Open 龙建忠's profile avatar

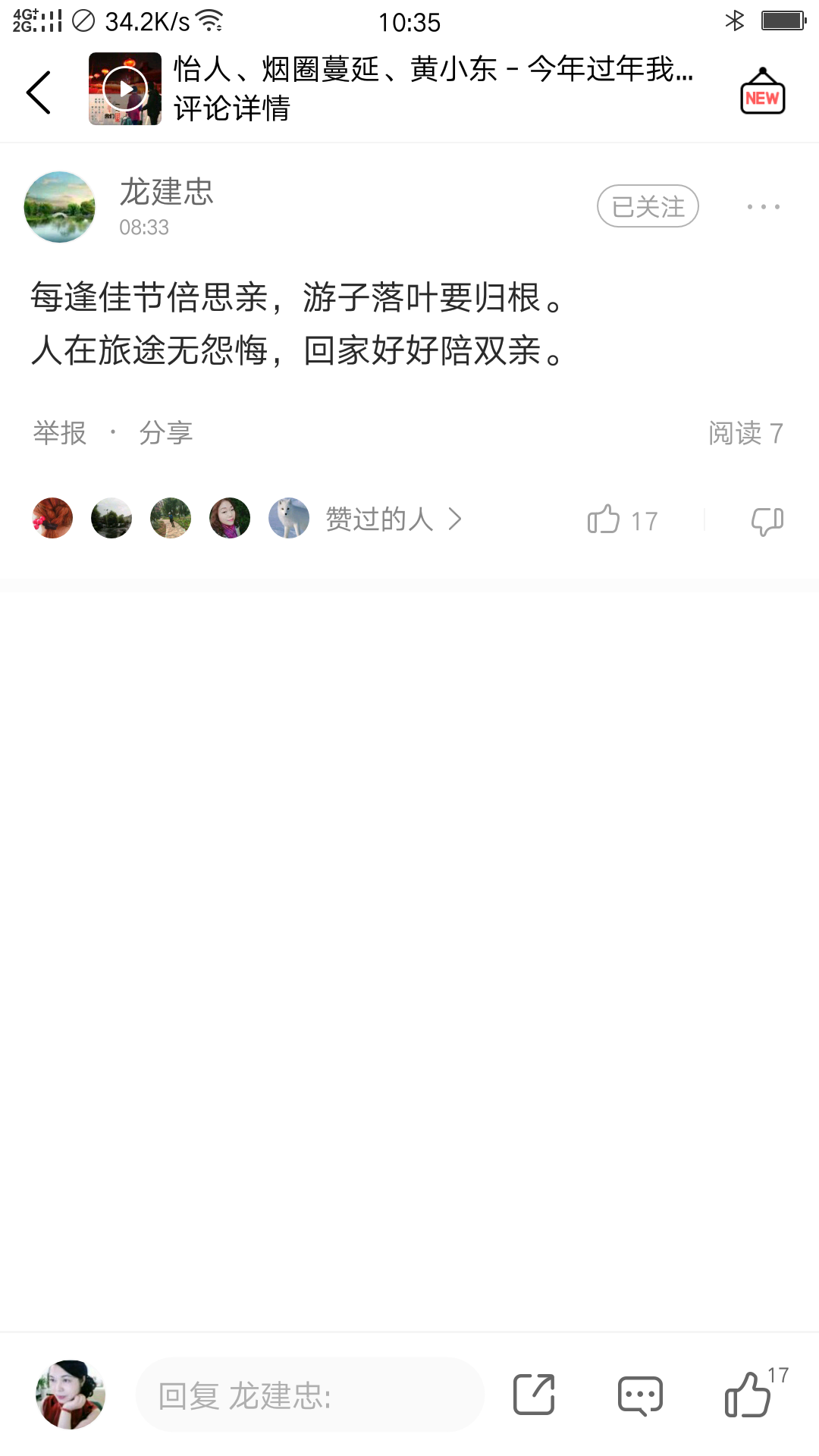[60, 207]
